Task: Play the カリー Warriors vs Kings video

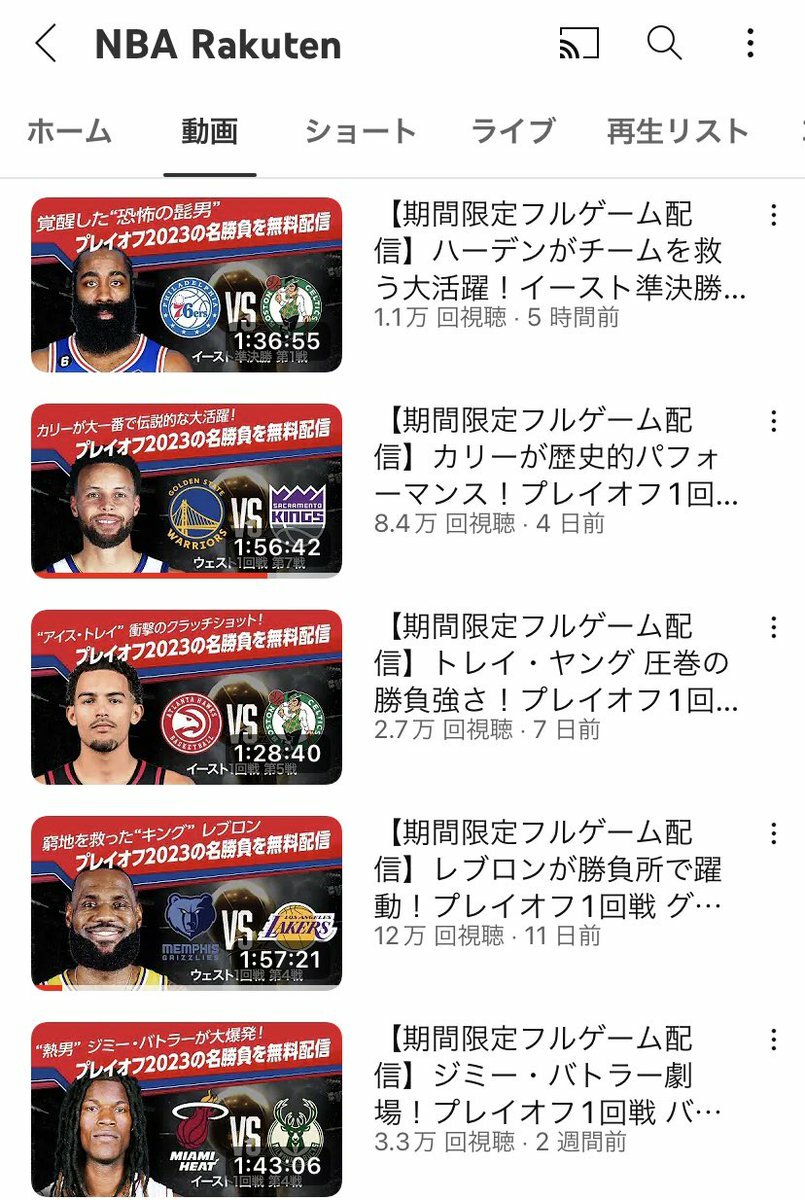Action: [x=187, y=491]
